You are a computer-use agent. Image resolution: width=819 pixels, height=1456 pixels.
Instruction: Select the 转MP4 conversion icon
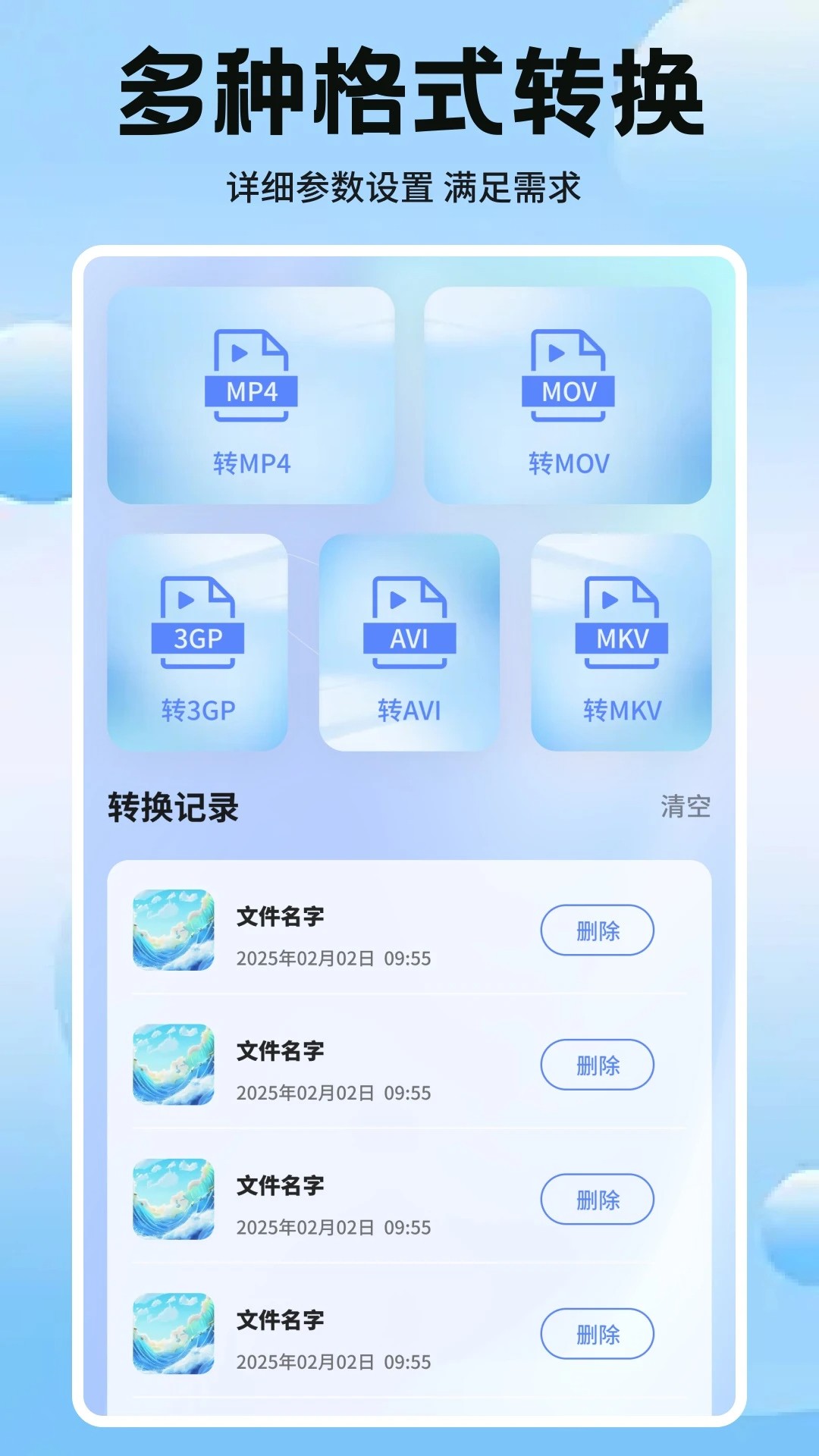click(250, 372)
